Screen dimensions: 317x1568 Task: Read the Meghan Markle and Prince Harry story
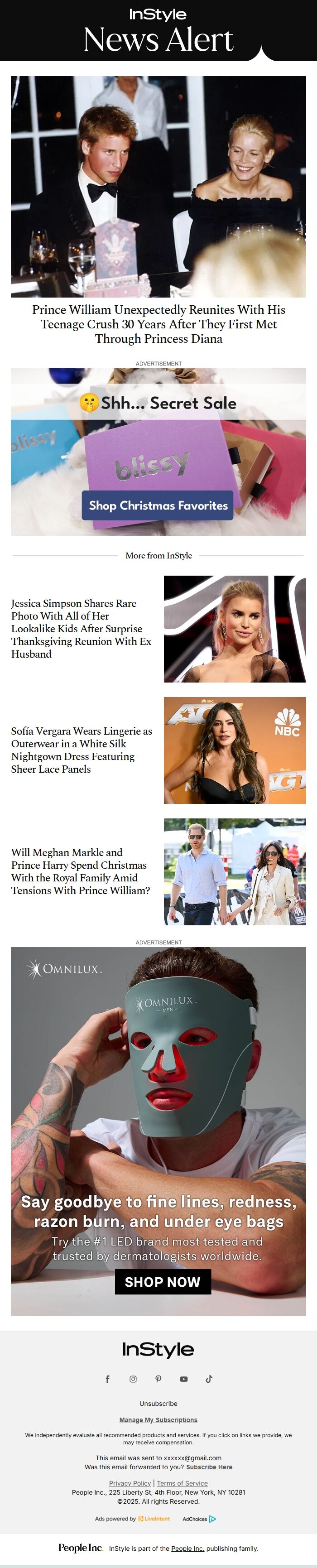(x=81, y=871)
